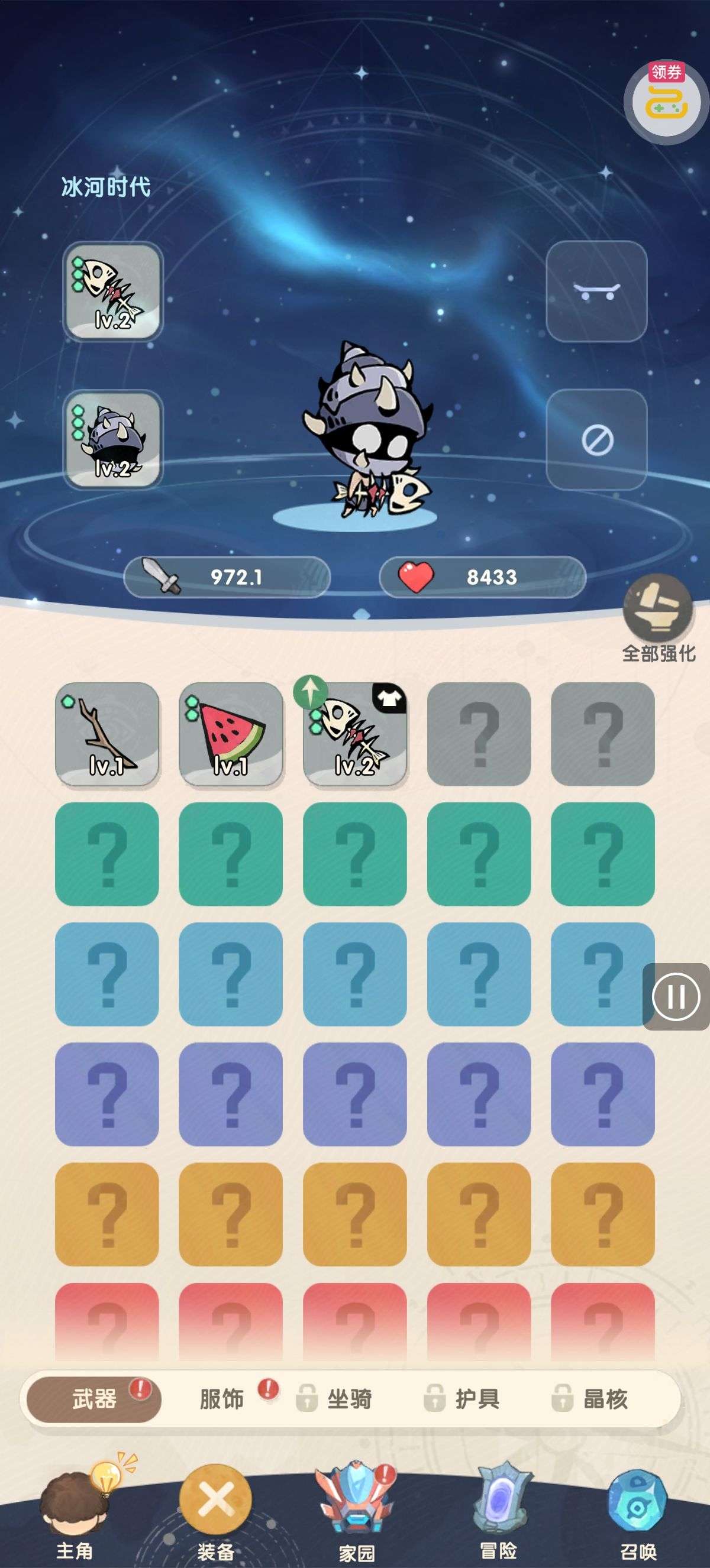
Task: Select the fishbone weapon lv.2 in grid
Action: 355,734
